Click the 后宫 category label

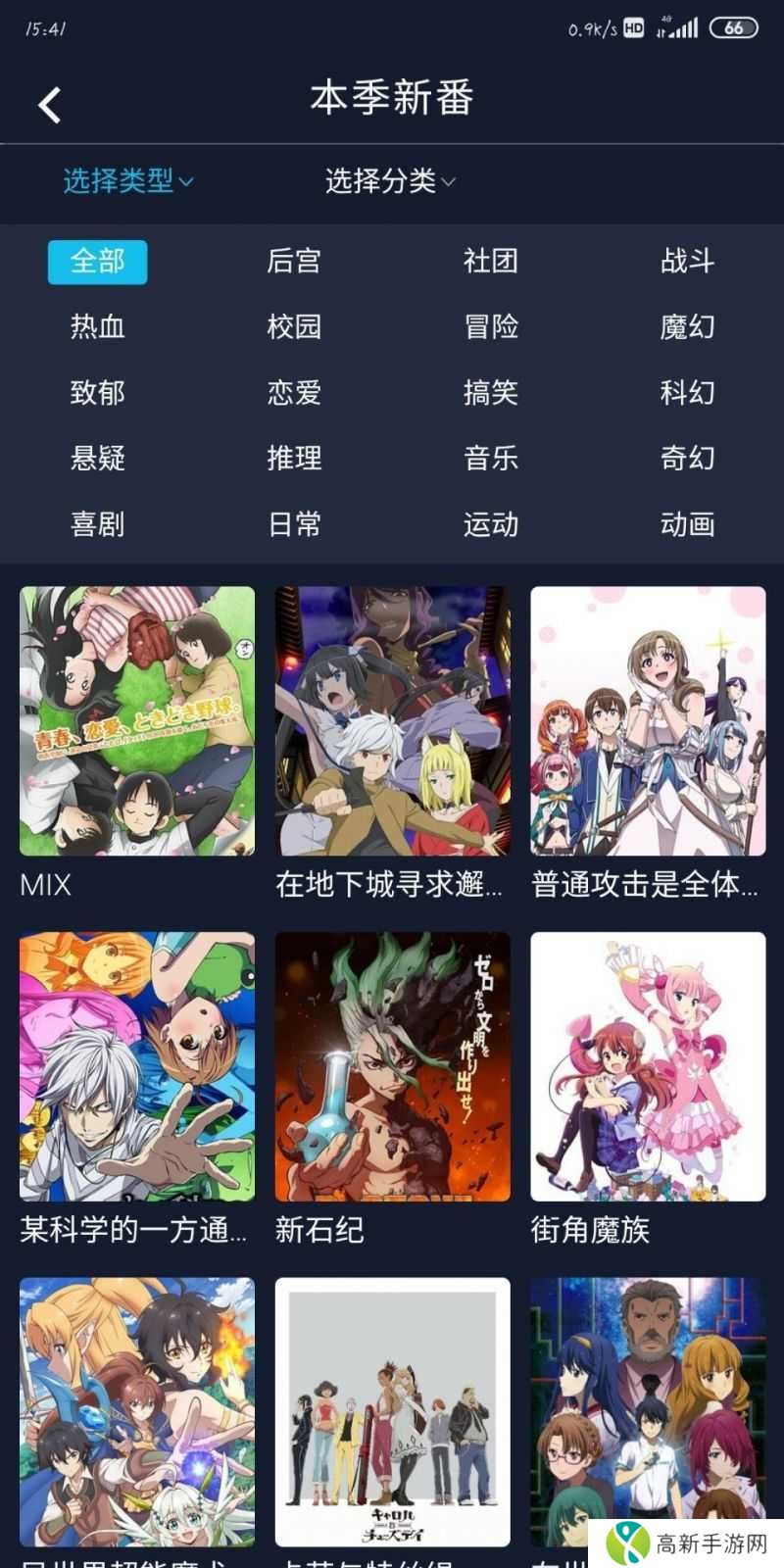295,262
